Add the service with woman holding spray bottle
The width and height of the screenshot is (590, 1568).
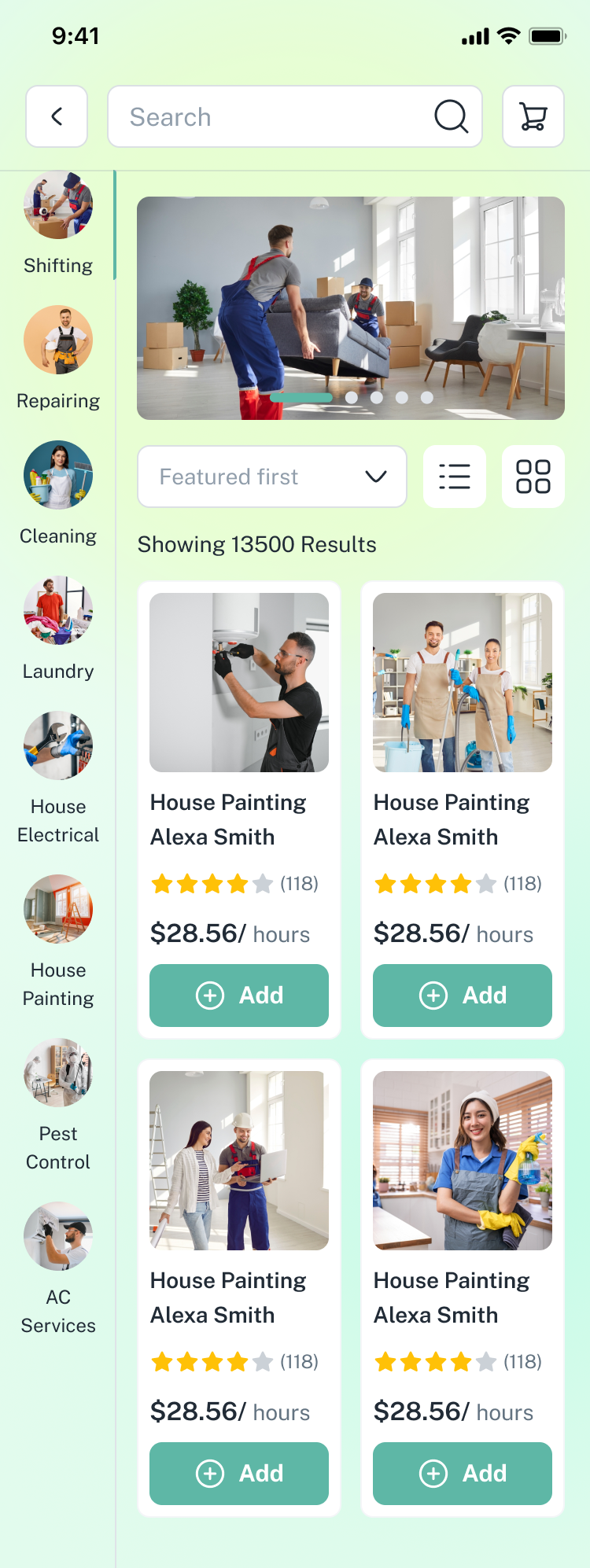coord(463,1473)
